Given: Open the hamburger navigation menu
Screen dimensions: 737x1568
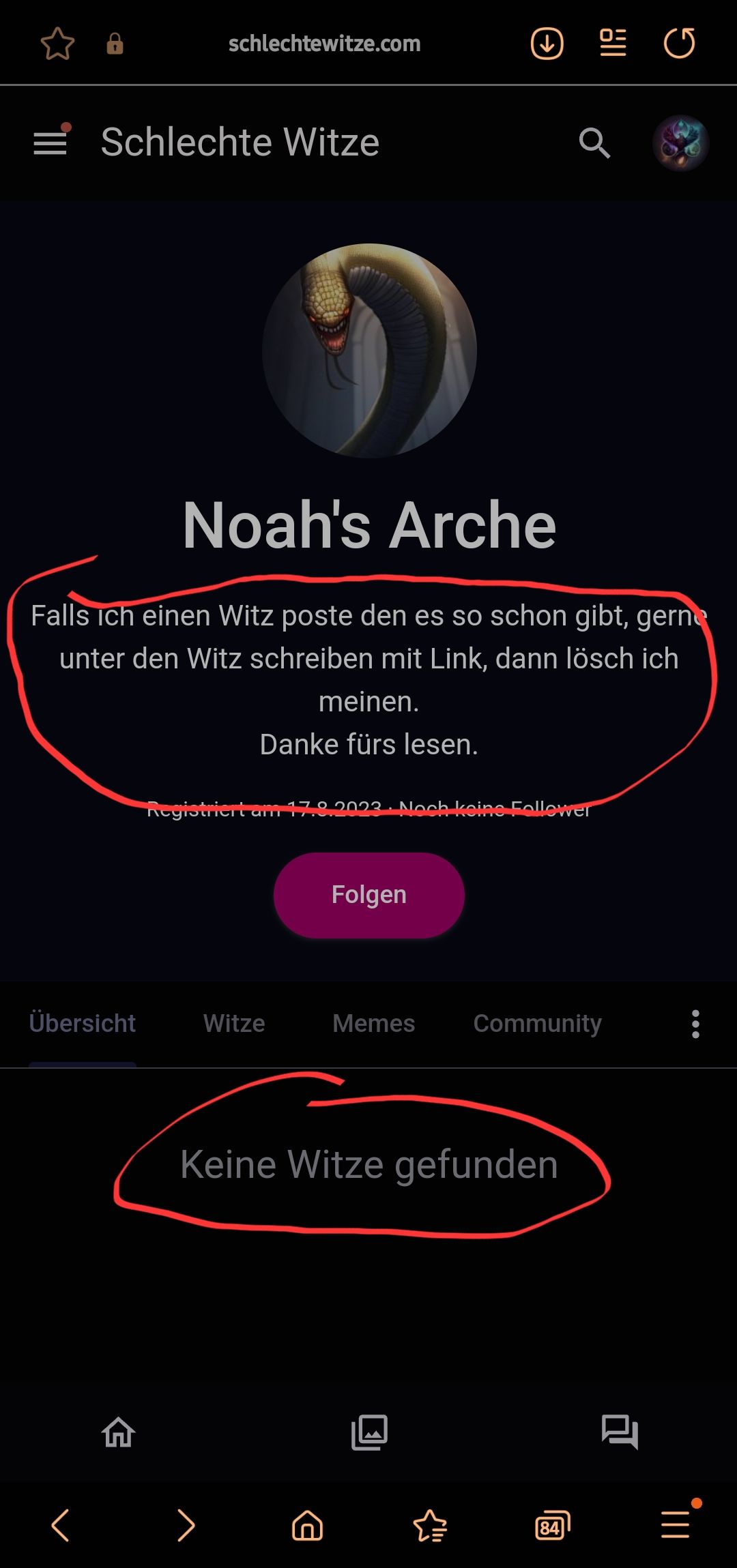Looking at the screenshot, I should pyautogui.click(x=50, y=143).
